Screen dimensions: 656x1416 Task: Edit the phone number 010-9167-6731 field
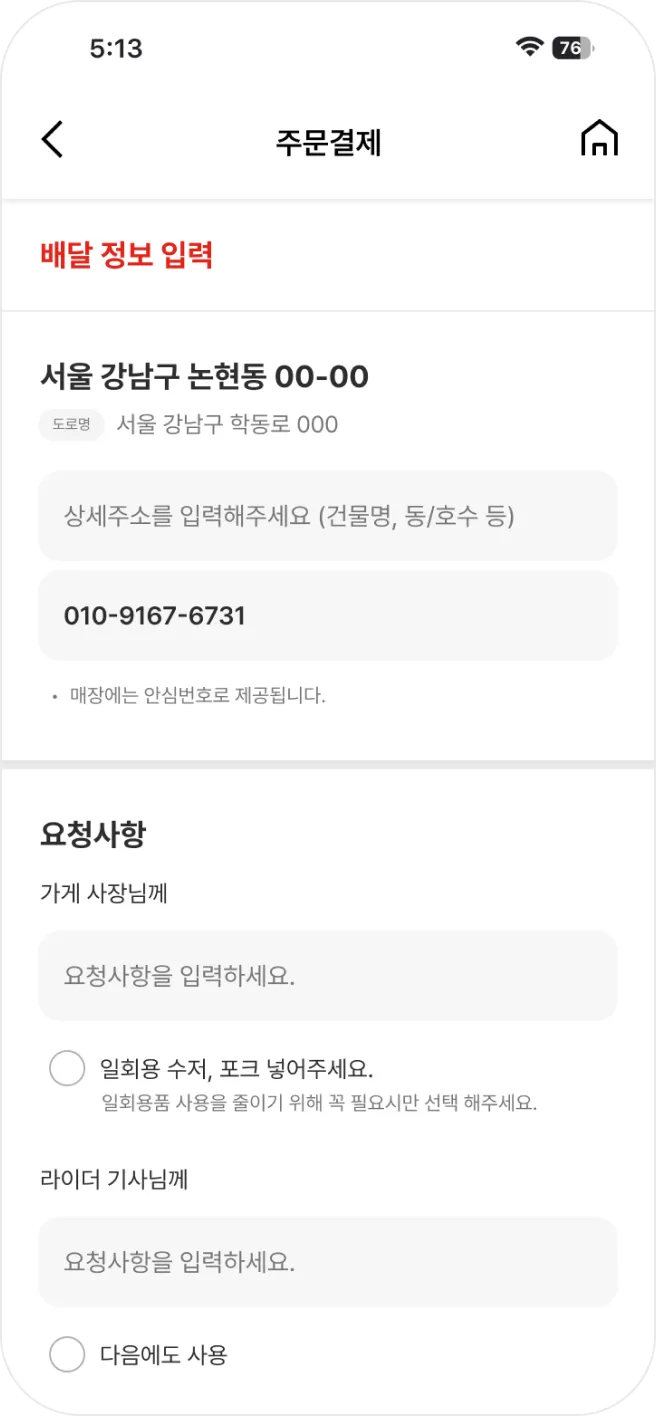(x=328, y=615)
